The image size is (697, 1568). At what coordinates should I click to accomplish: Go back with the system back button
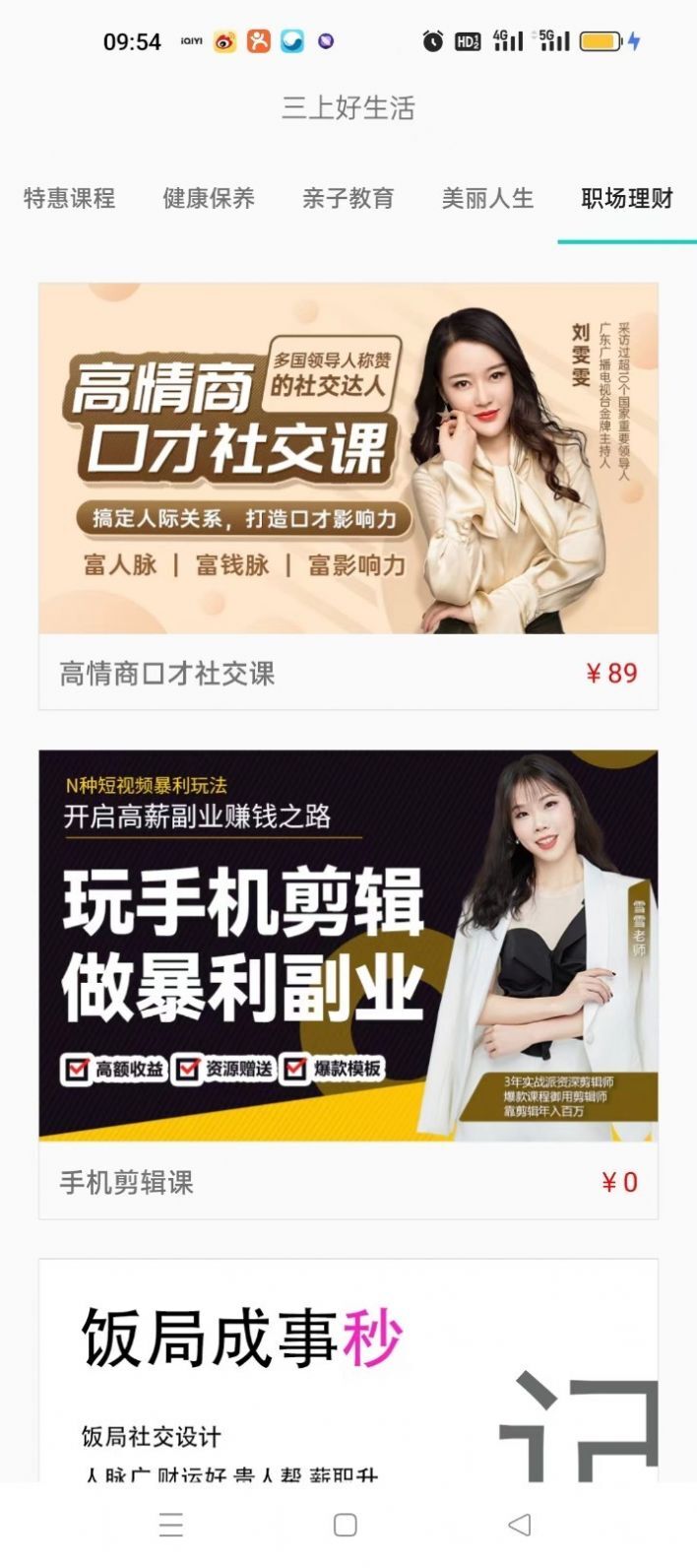520,1525
